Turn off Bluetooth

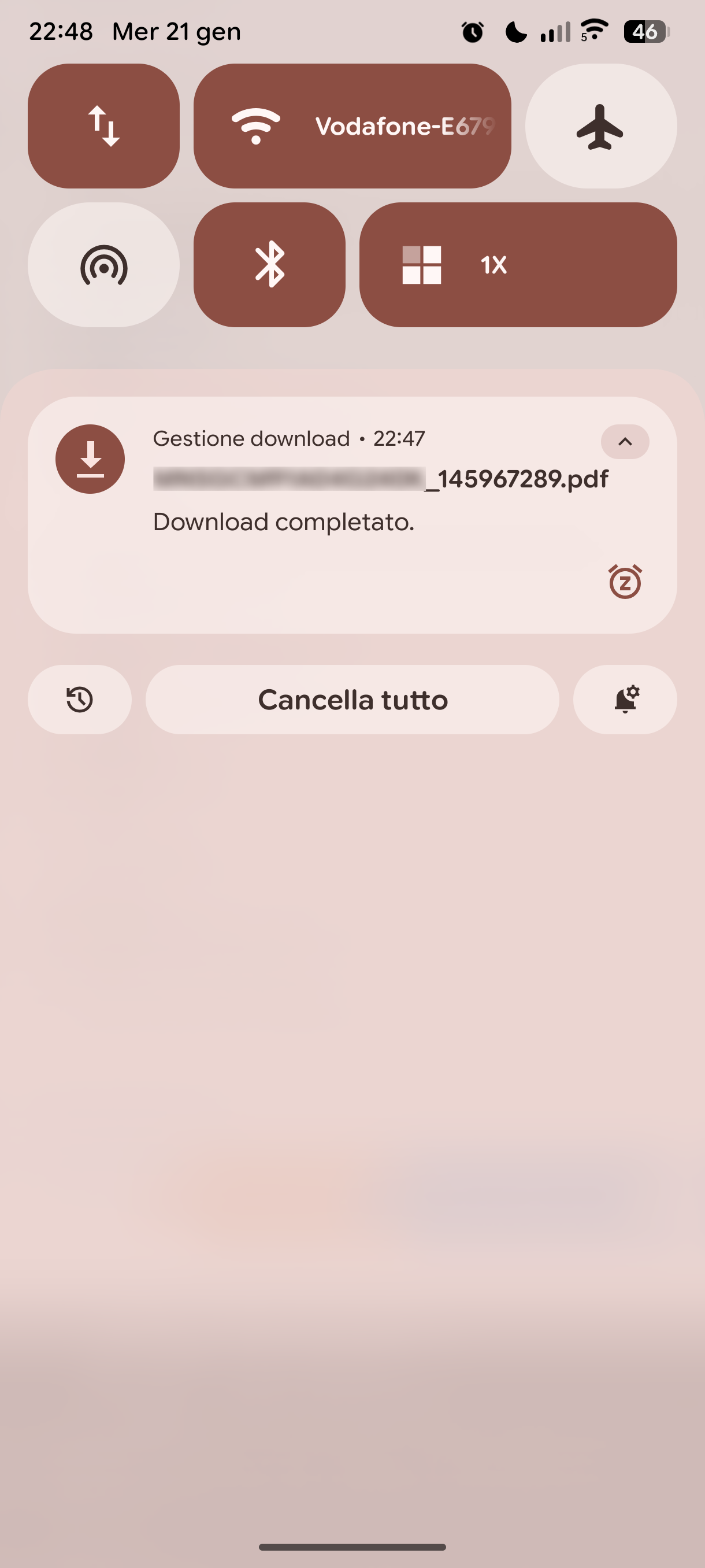coord(269,265)
